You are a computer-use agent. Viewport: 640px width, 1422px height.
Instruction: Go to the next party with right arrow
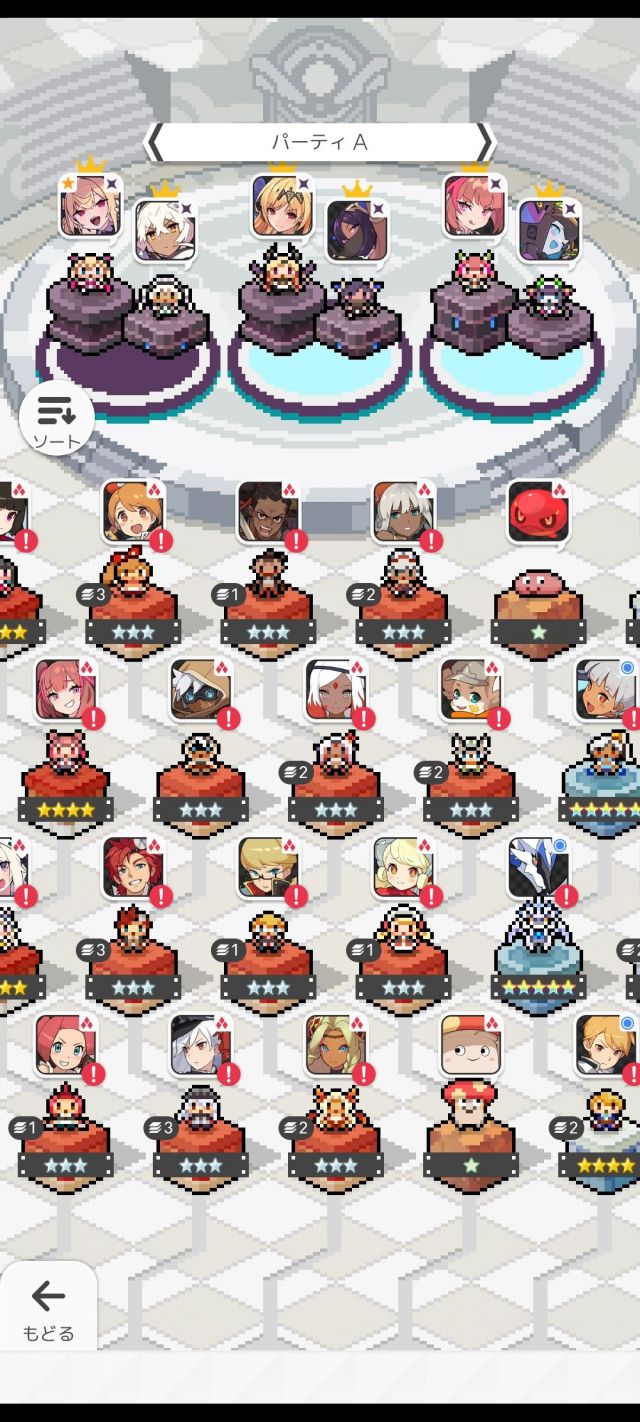pyautogui.click(x=485, y=142)
